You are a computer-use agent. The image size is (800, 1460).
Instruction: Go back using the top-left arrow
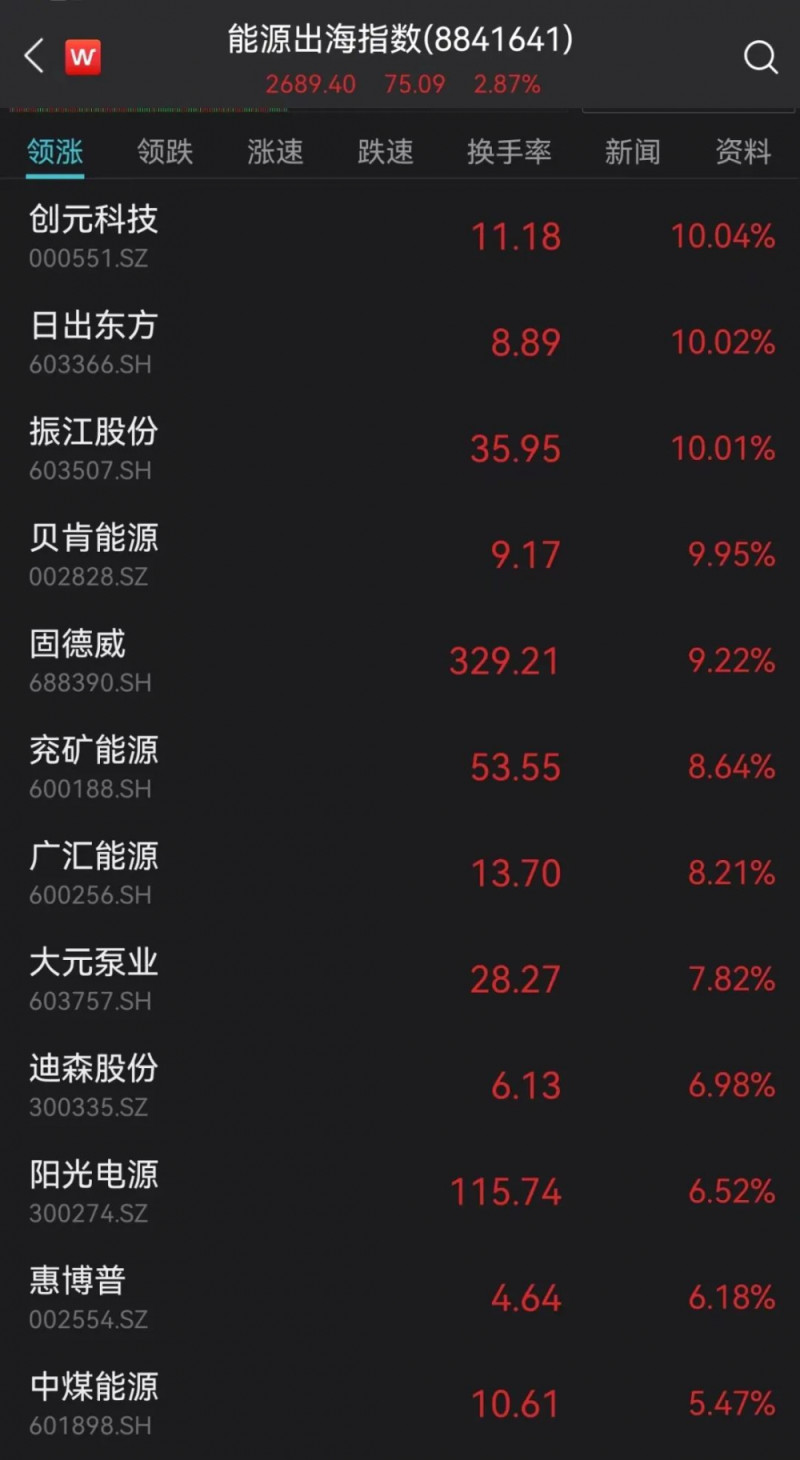click(34, 56)
